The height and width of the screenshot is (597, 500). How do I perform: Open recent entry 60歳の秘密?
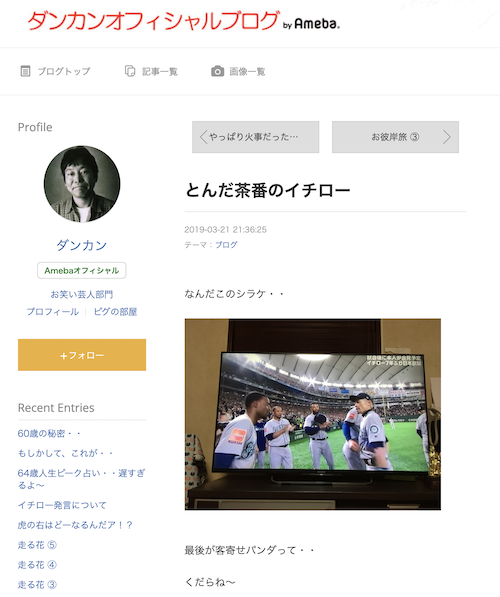coord(49,433)
